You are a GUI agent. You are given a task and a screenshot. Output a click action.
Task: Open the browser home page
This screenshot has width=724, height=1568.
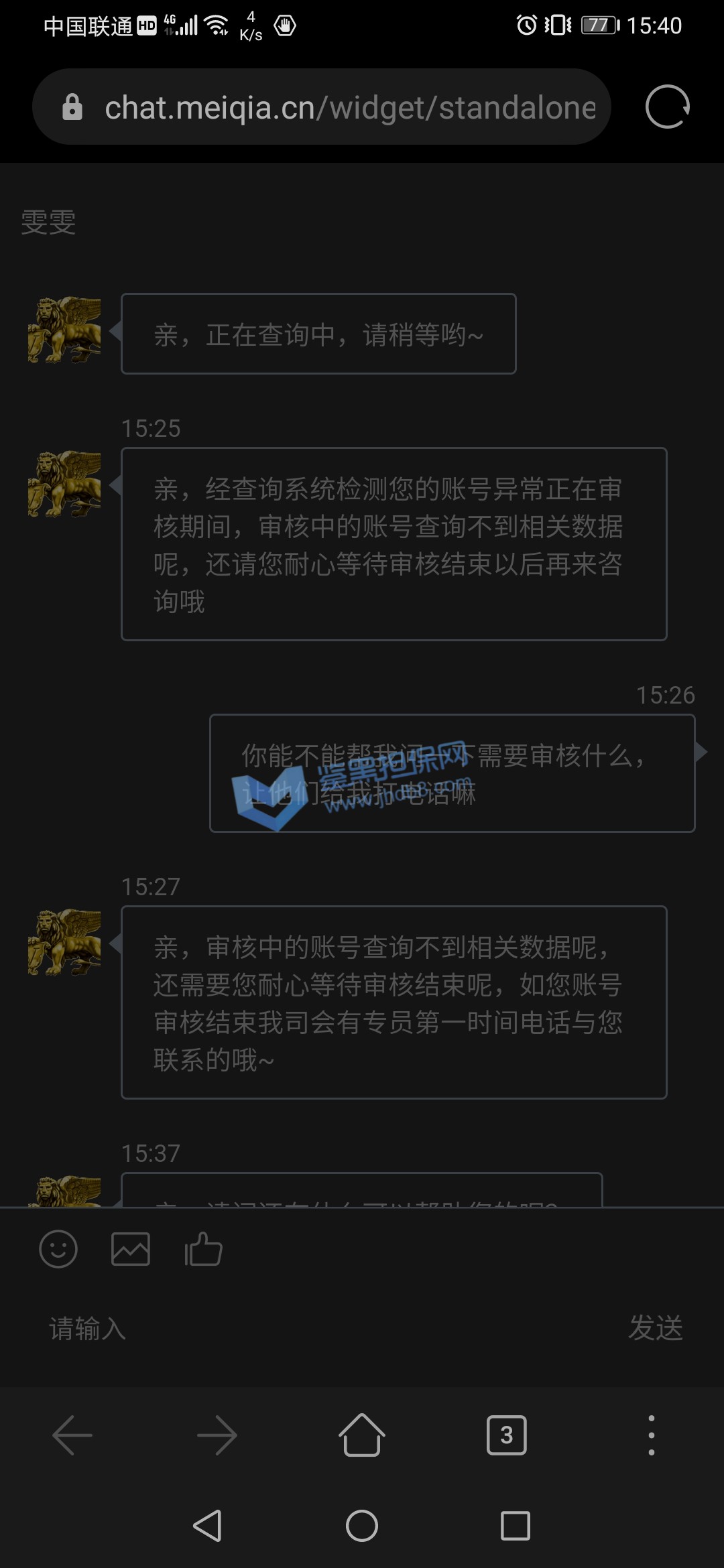(362, 1435)
